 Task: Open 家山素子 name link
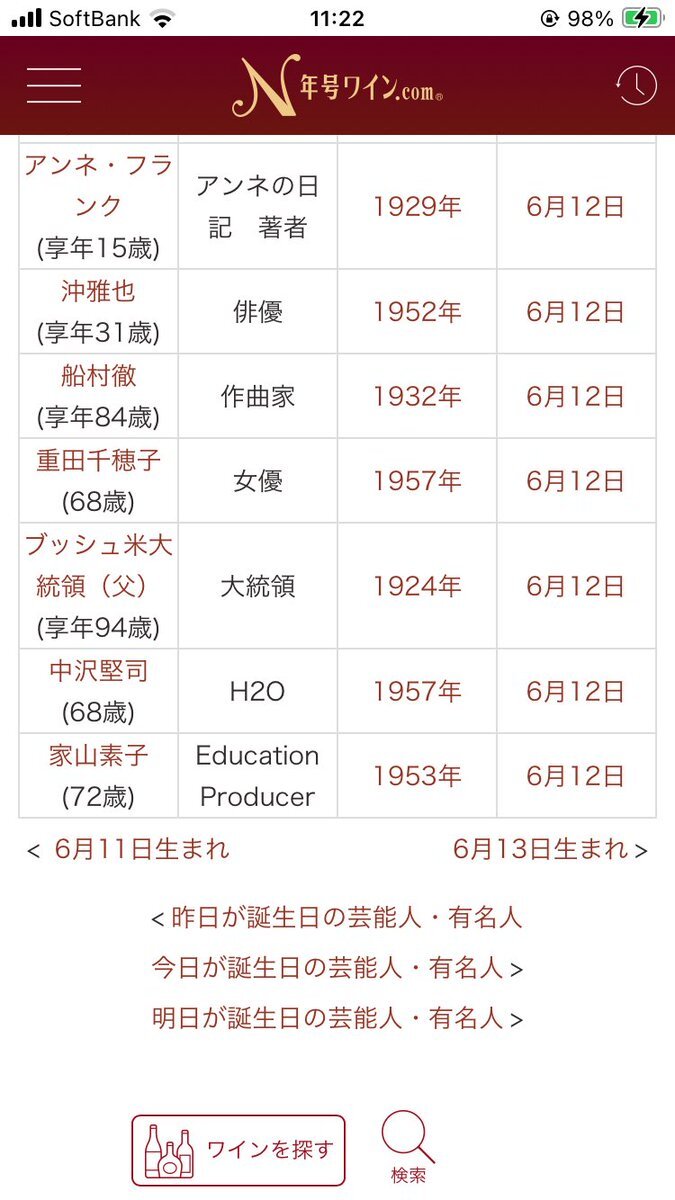[98, 755]
